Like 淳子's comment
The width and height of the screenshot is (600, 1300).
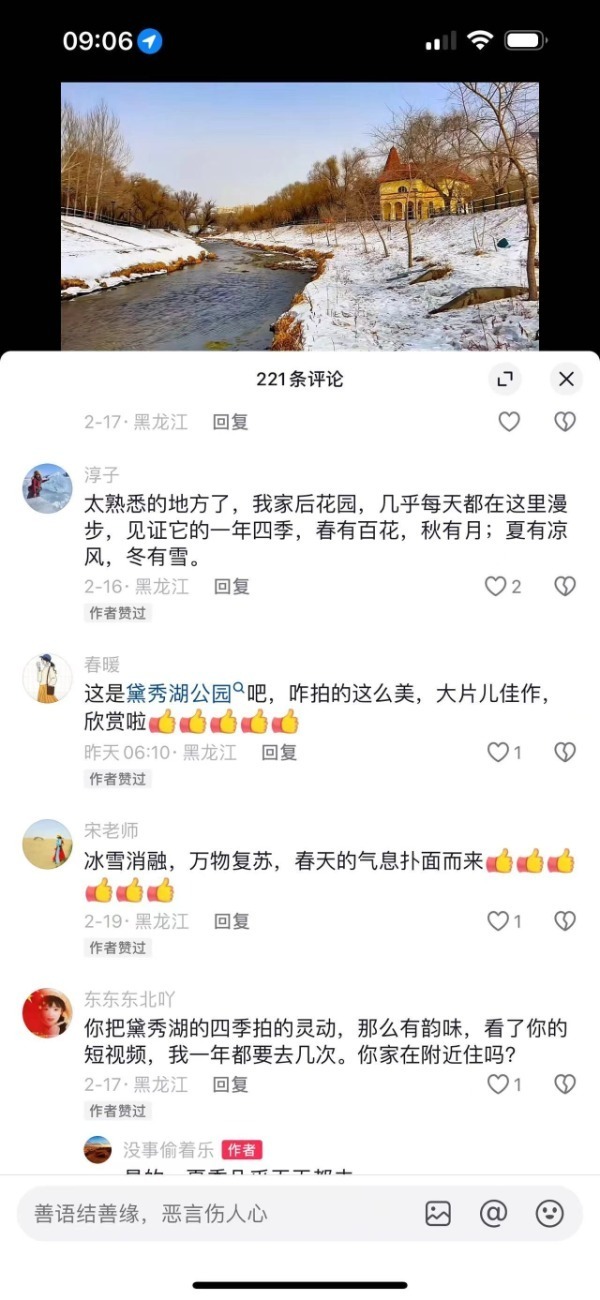pyautogui.click(x=496, y=587)
